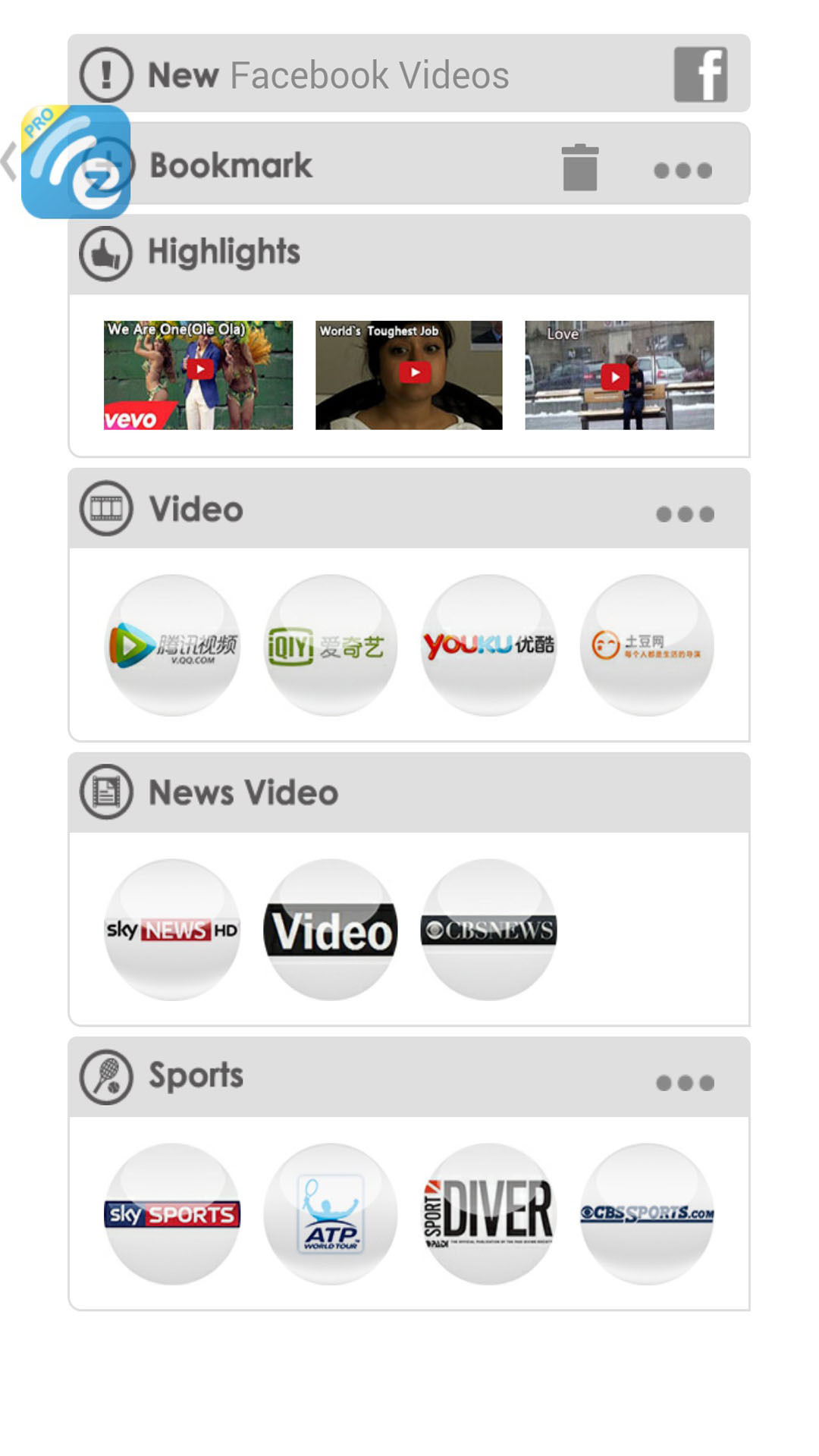Open ATP World Tour site
819x1456 pixels.
(330, 1213)
